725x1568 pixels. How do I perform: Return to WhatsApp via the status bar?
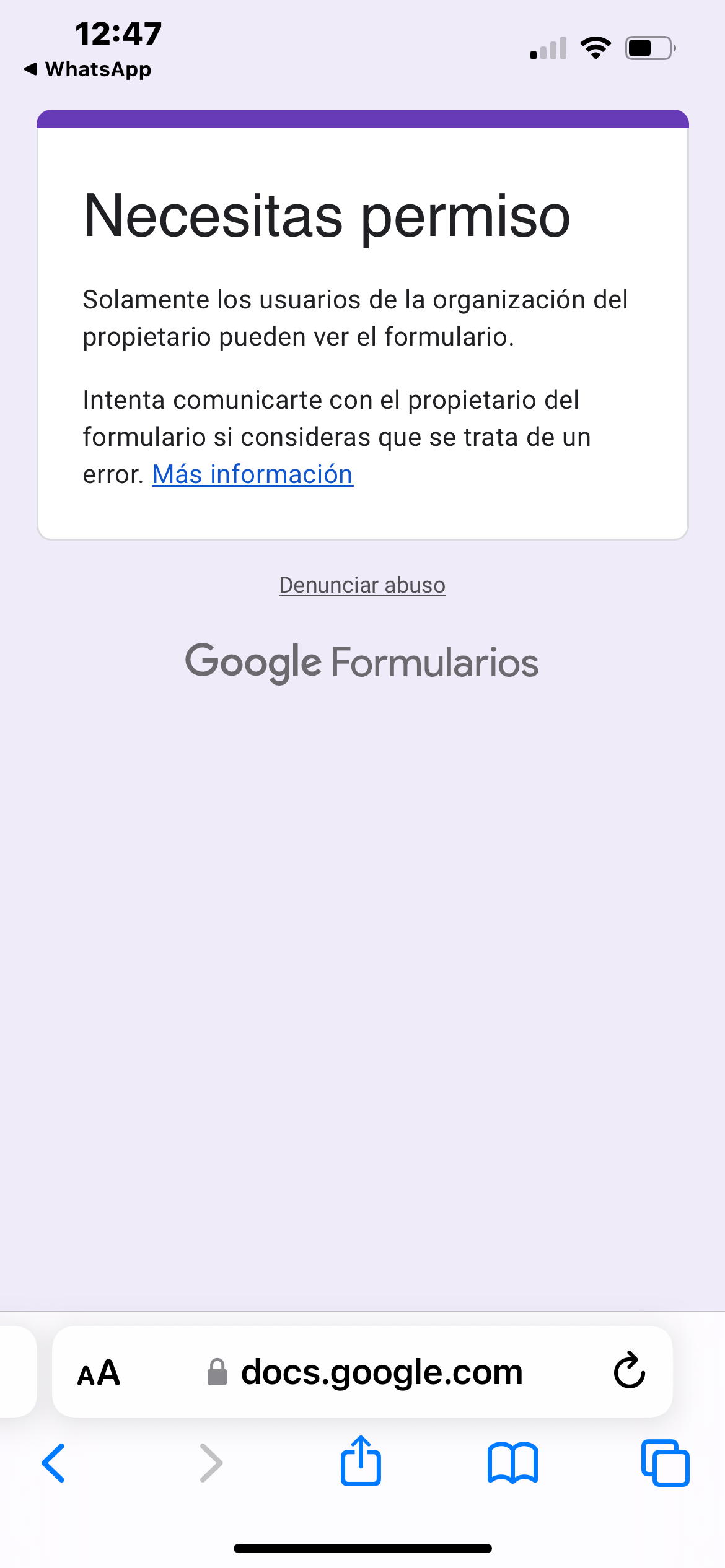click(87, 69)
